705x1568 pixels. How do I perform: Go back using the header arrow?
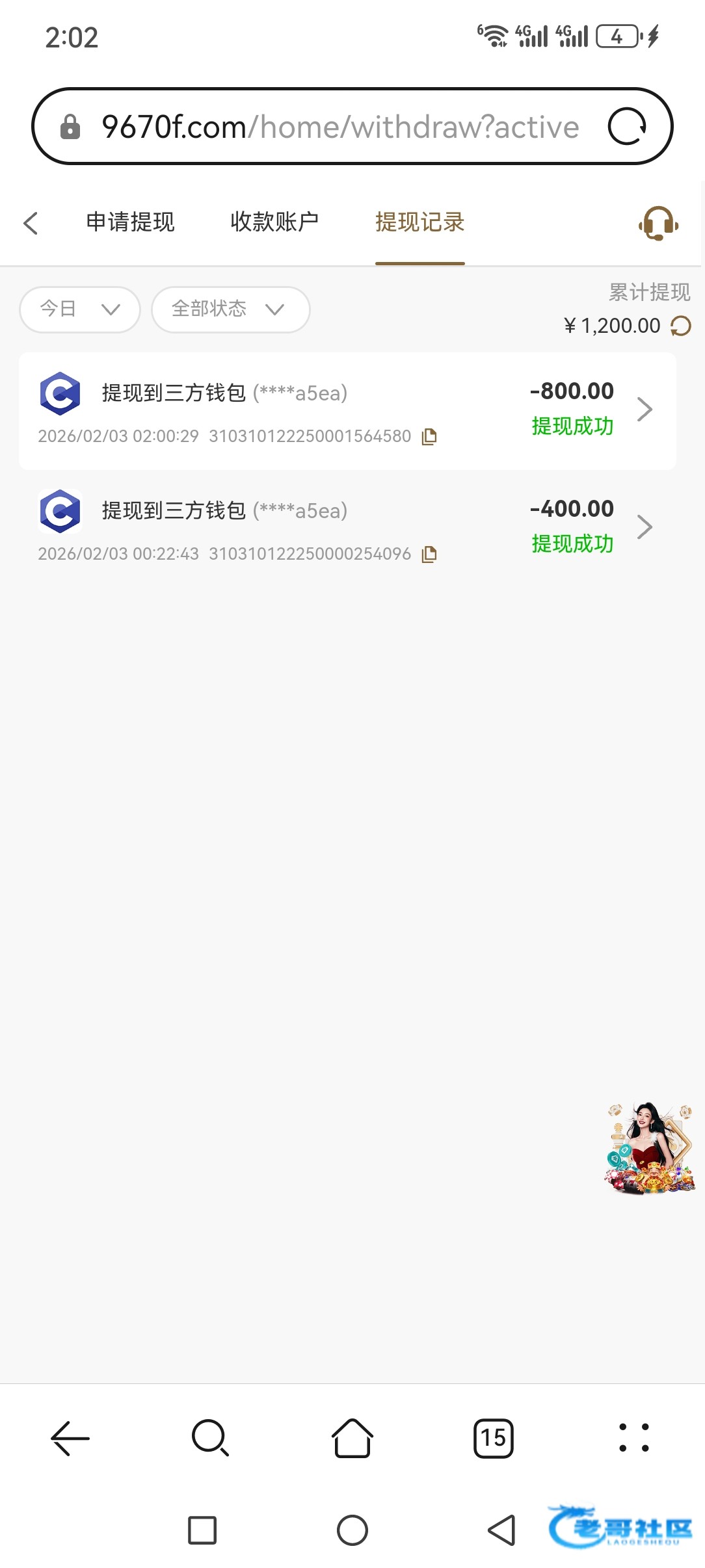click(x=31, y=223)
